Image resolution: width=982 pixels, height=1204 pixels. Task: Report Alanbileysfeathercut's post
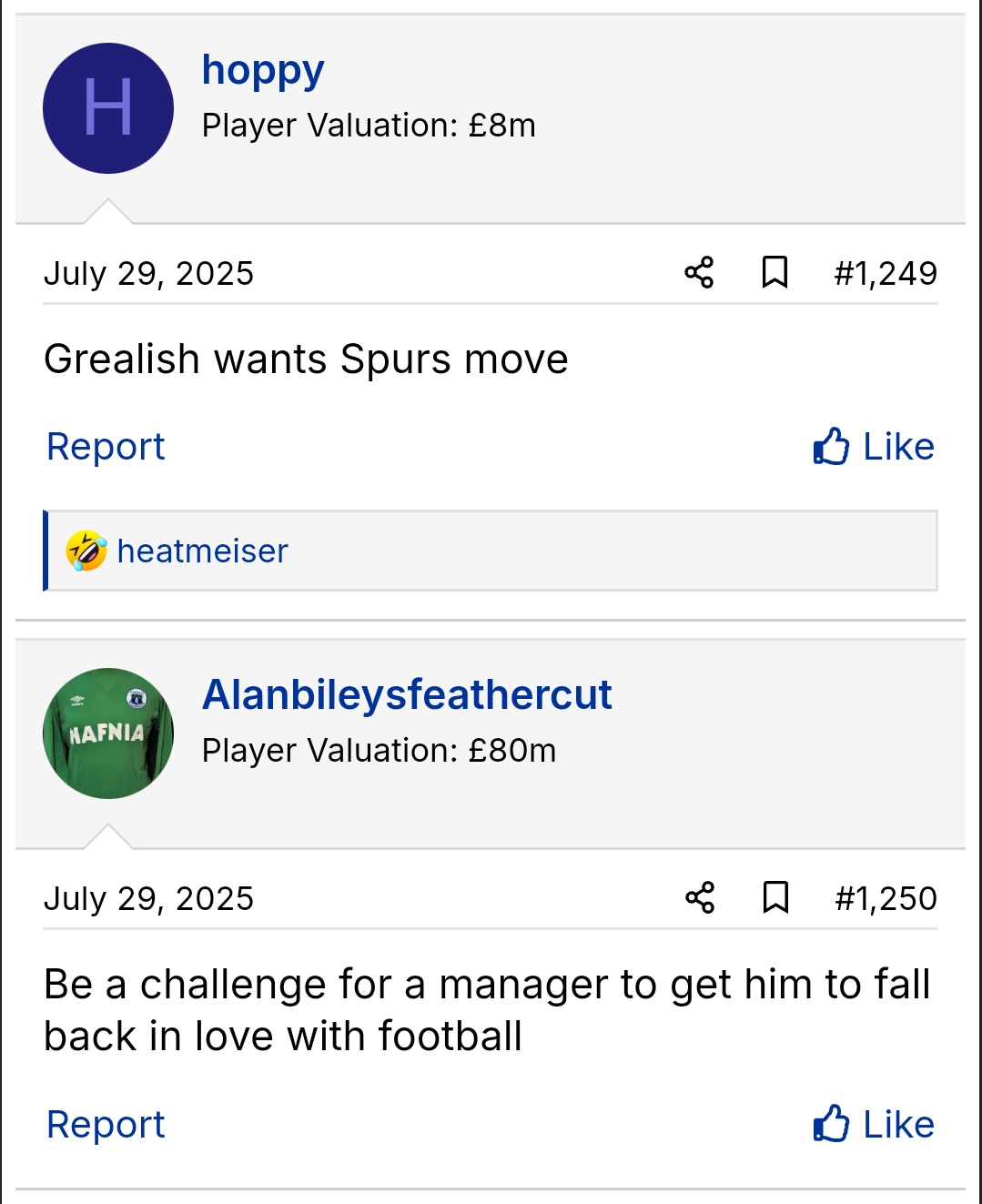(106, 1125)
